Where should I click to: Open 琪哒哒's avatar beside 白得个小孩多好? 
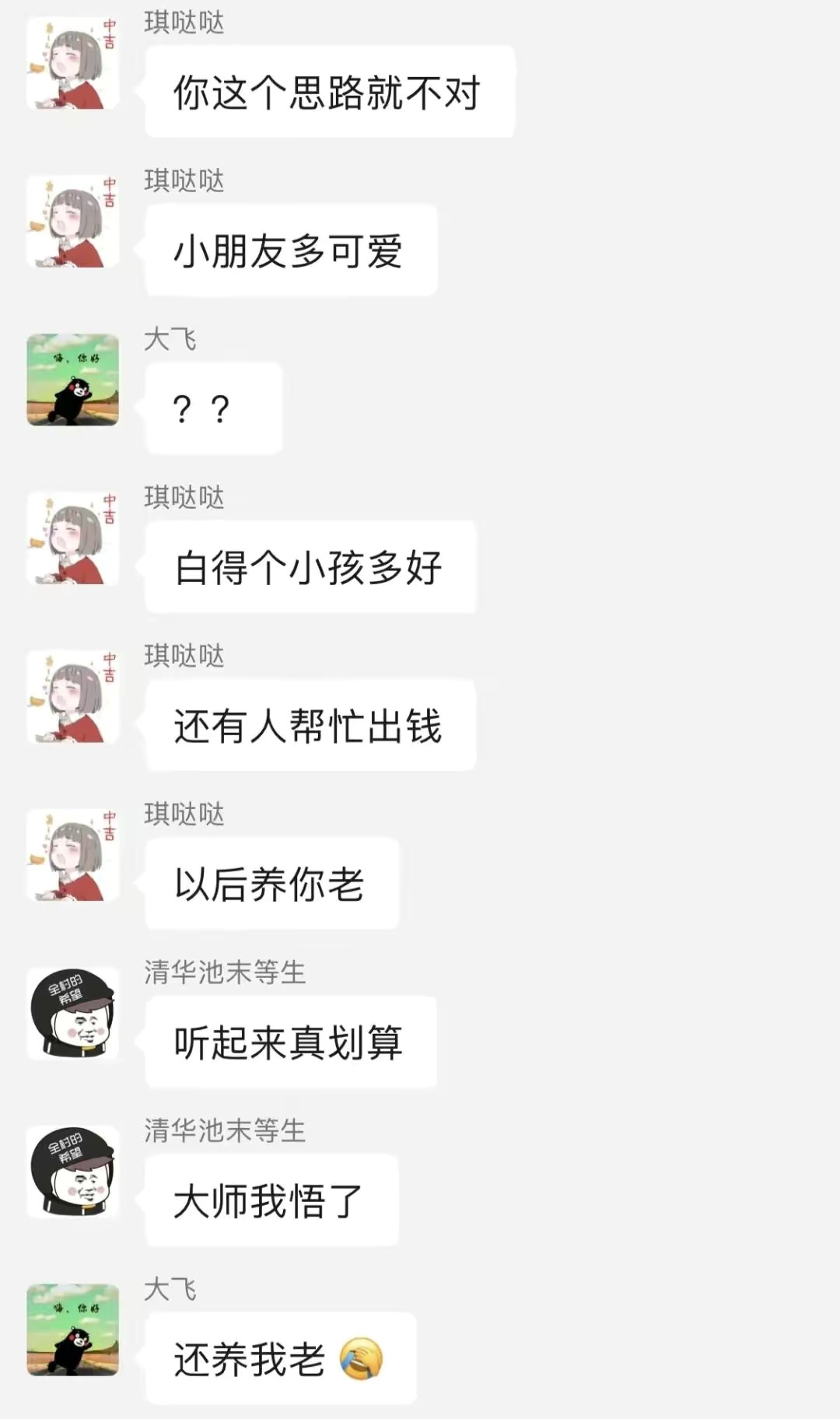tap(73, 538)
